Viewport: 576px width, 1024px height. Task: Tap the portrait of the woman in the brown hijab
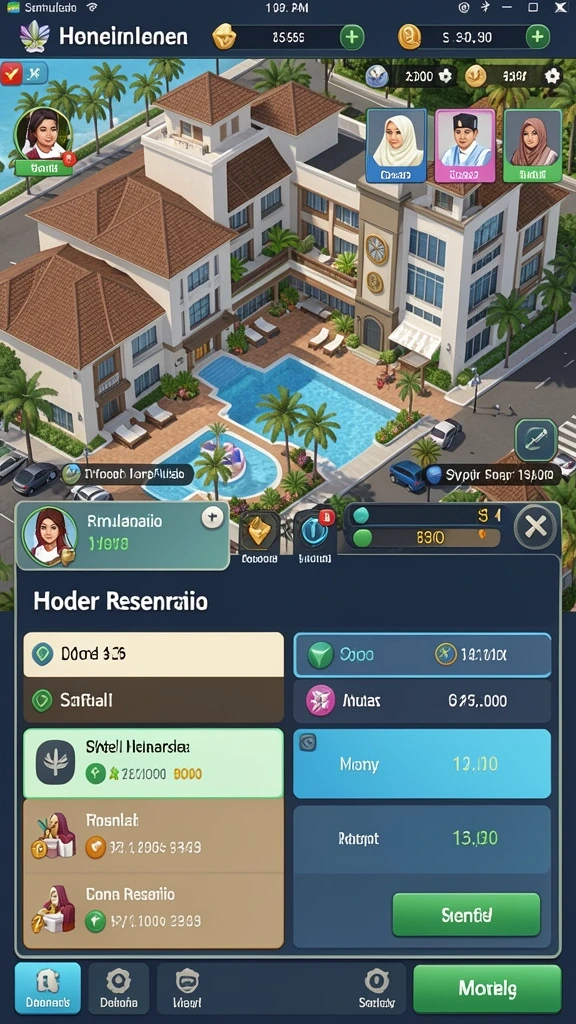tap(533, 145)
